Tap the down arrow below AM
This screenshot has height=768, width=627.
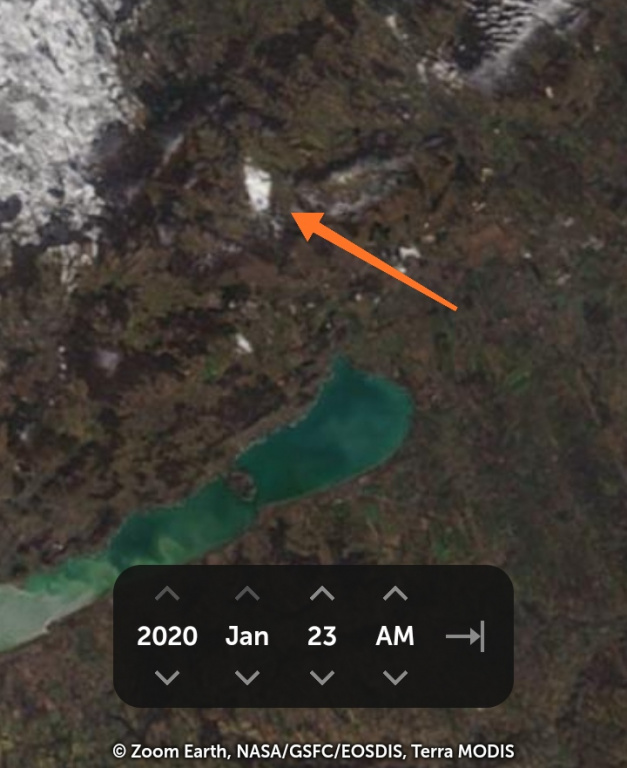395,678
